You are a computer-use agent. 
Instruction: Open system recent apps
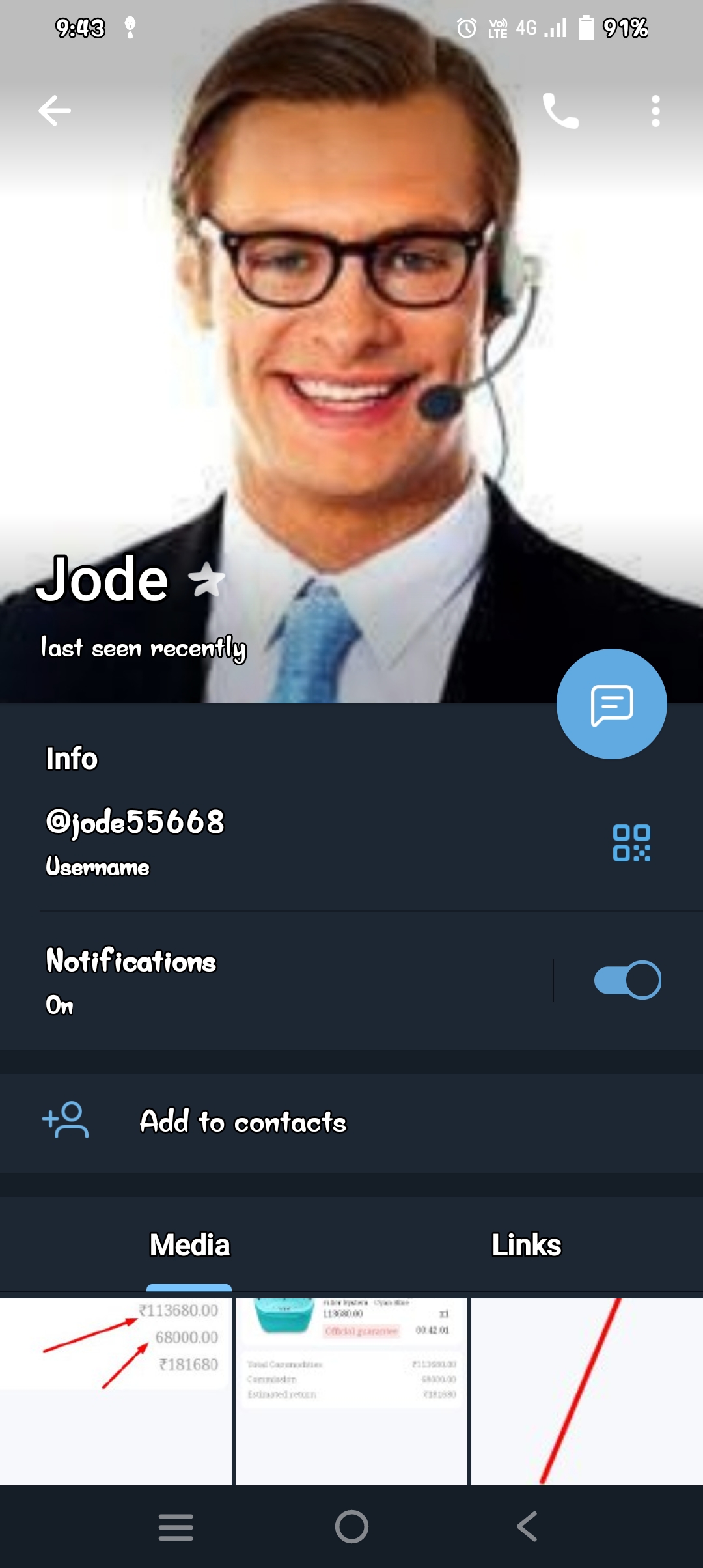[176, 1526]
